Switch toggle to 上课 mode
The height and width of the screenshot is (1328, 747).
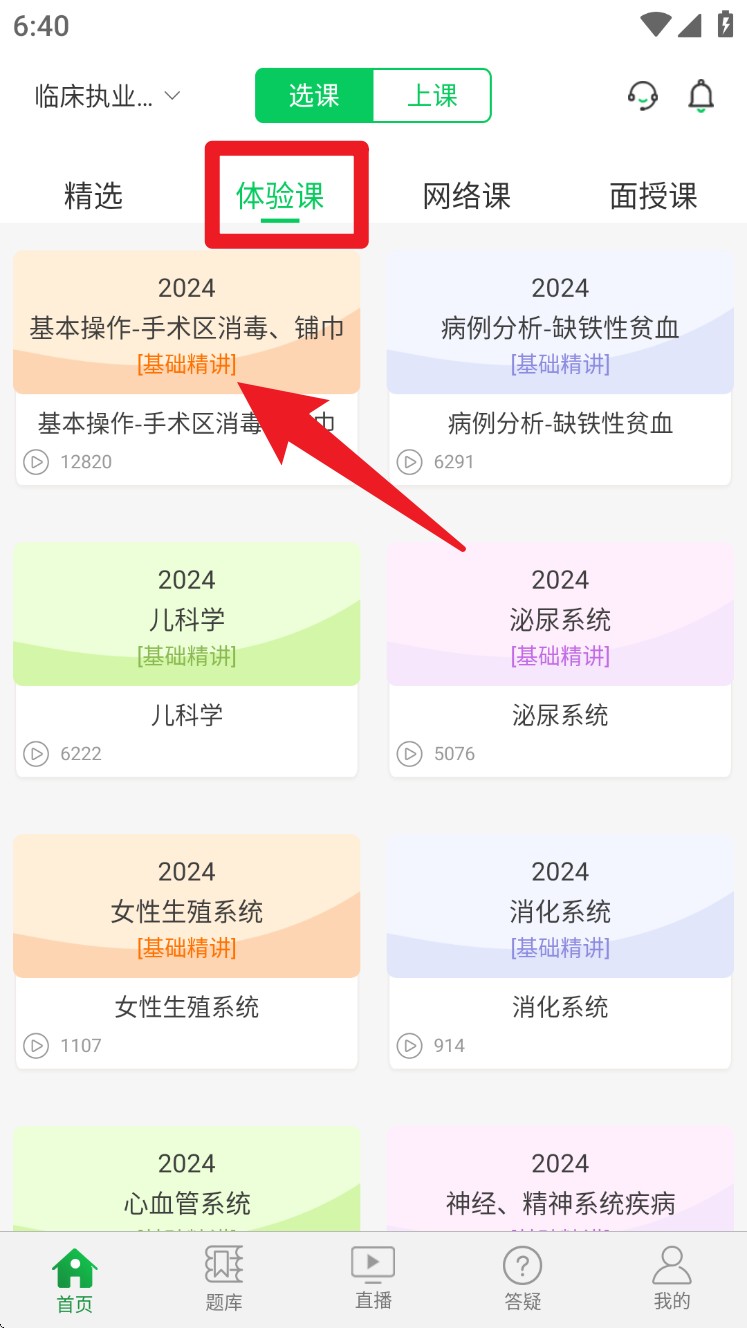coord(432,95)
